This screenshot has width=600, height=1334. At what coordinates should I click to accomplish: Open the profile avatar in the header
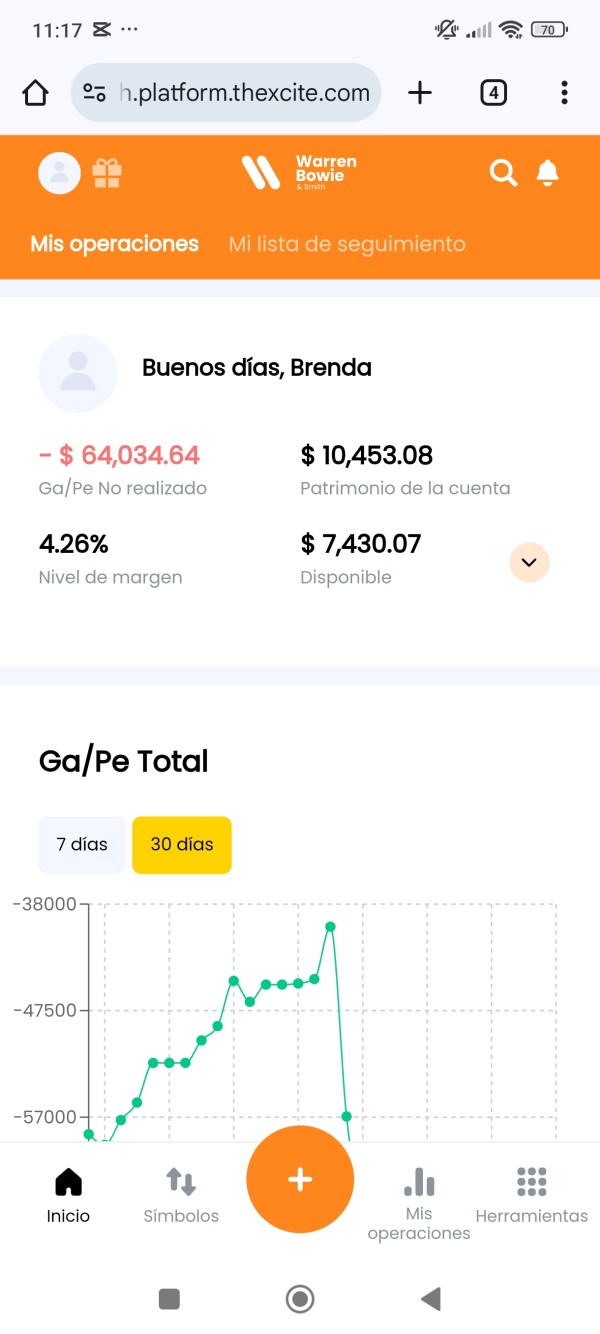click(x=60, y=173)
